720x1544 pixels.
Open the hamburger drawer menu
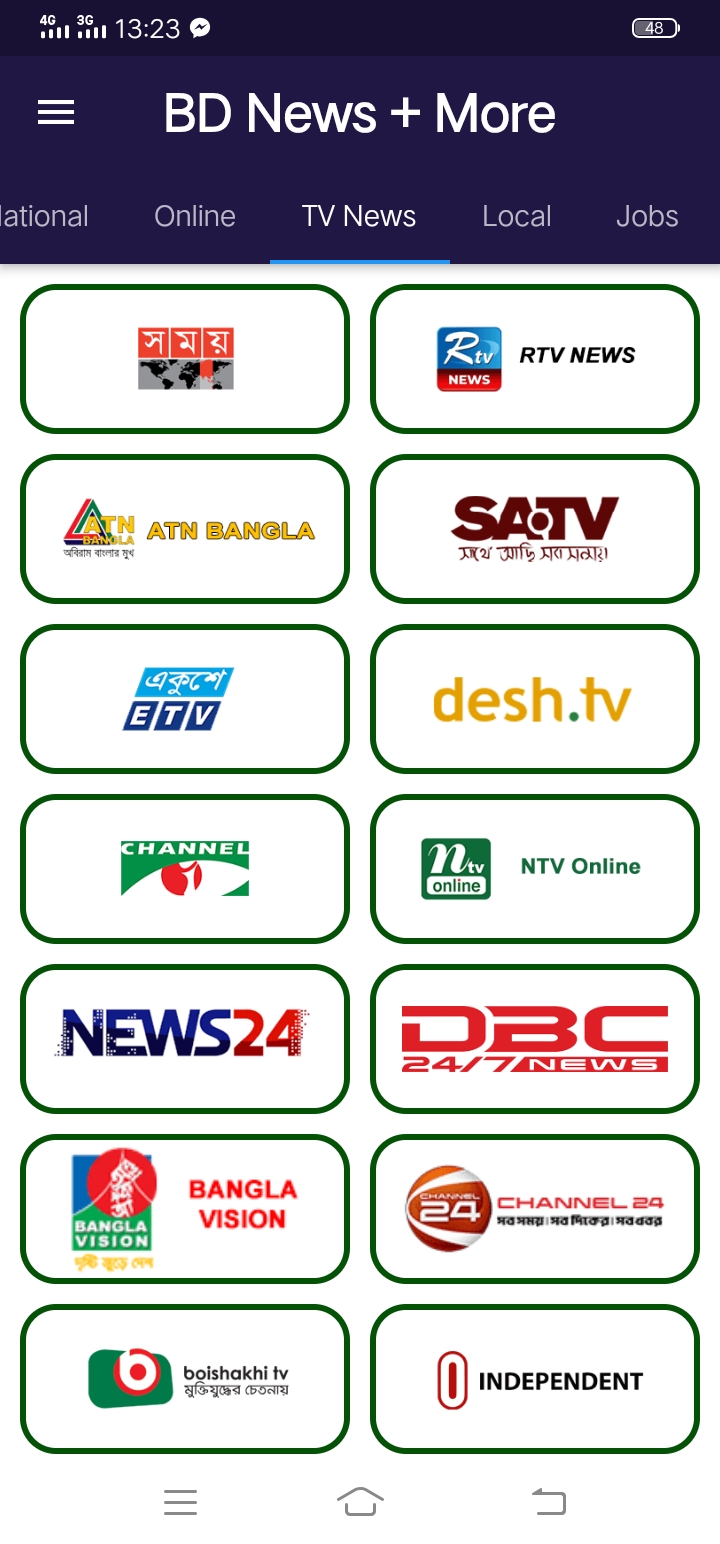(x=56, y=113)
